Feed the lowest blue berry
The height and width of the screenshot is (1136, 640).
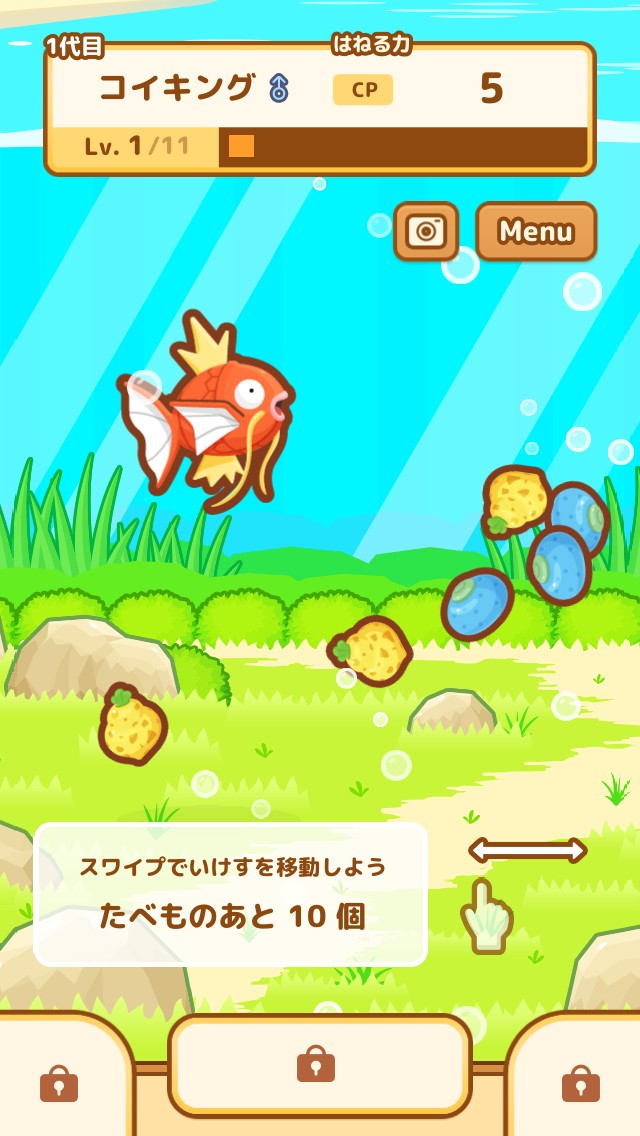click(477, 604)
